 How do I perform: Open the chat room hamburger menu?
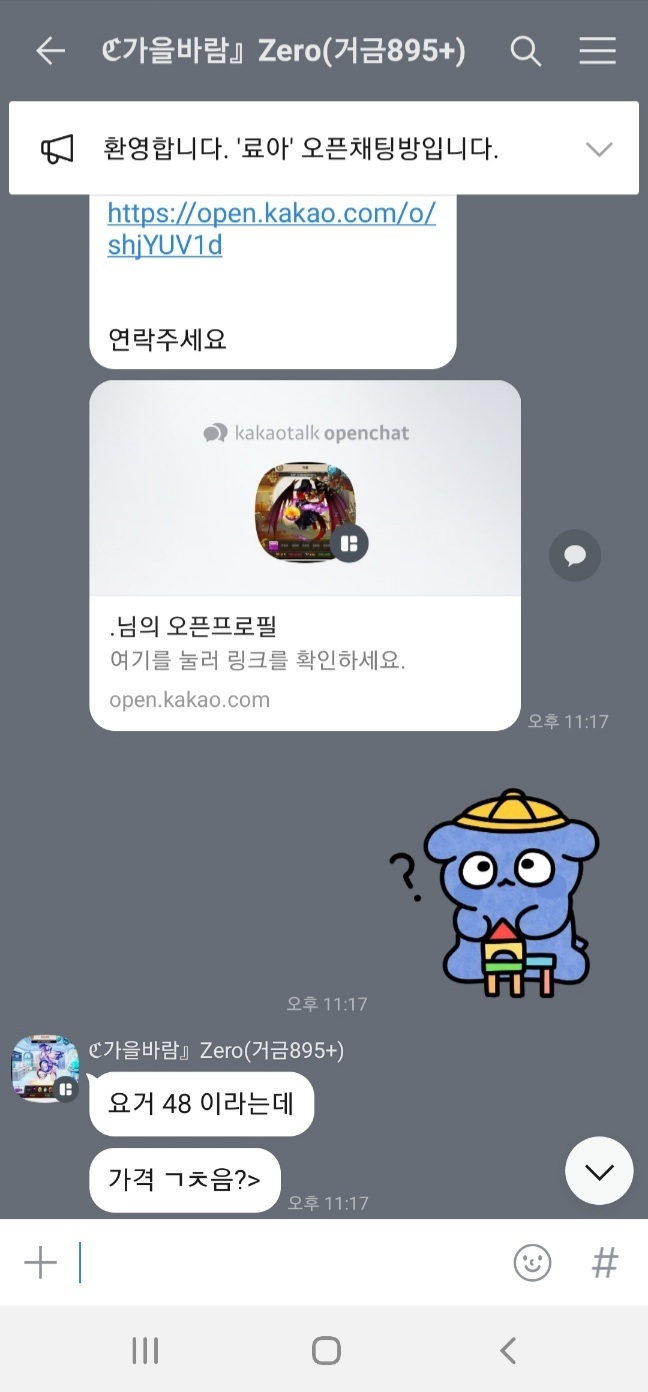pos(597,52)
